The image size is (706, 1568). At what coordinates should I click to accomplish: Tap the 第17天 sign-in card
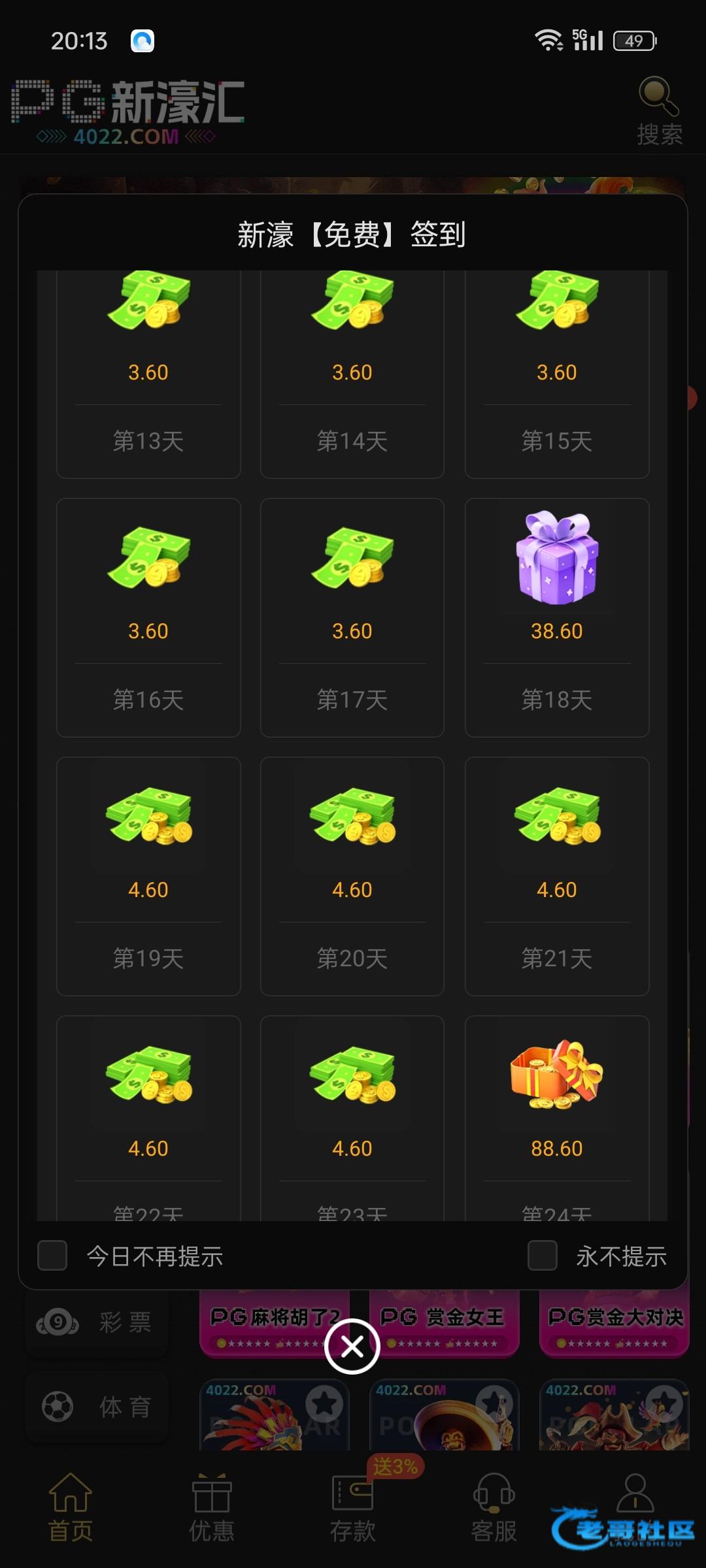click(352, 617)
